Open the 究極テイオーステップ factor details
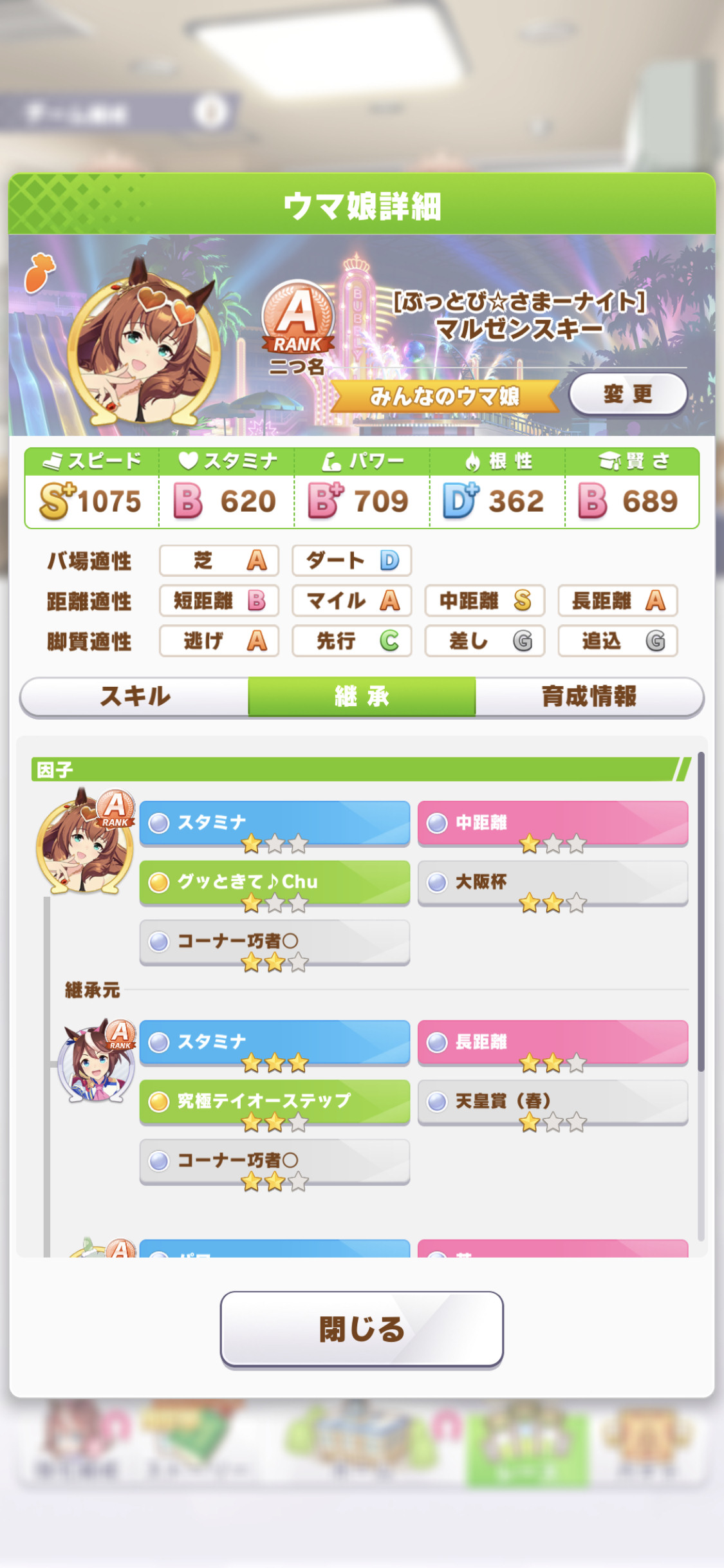The height and width of the screenshot is (1568, 724). pos(275,1101)
